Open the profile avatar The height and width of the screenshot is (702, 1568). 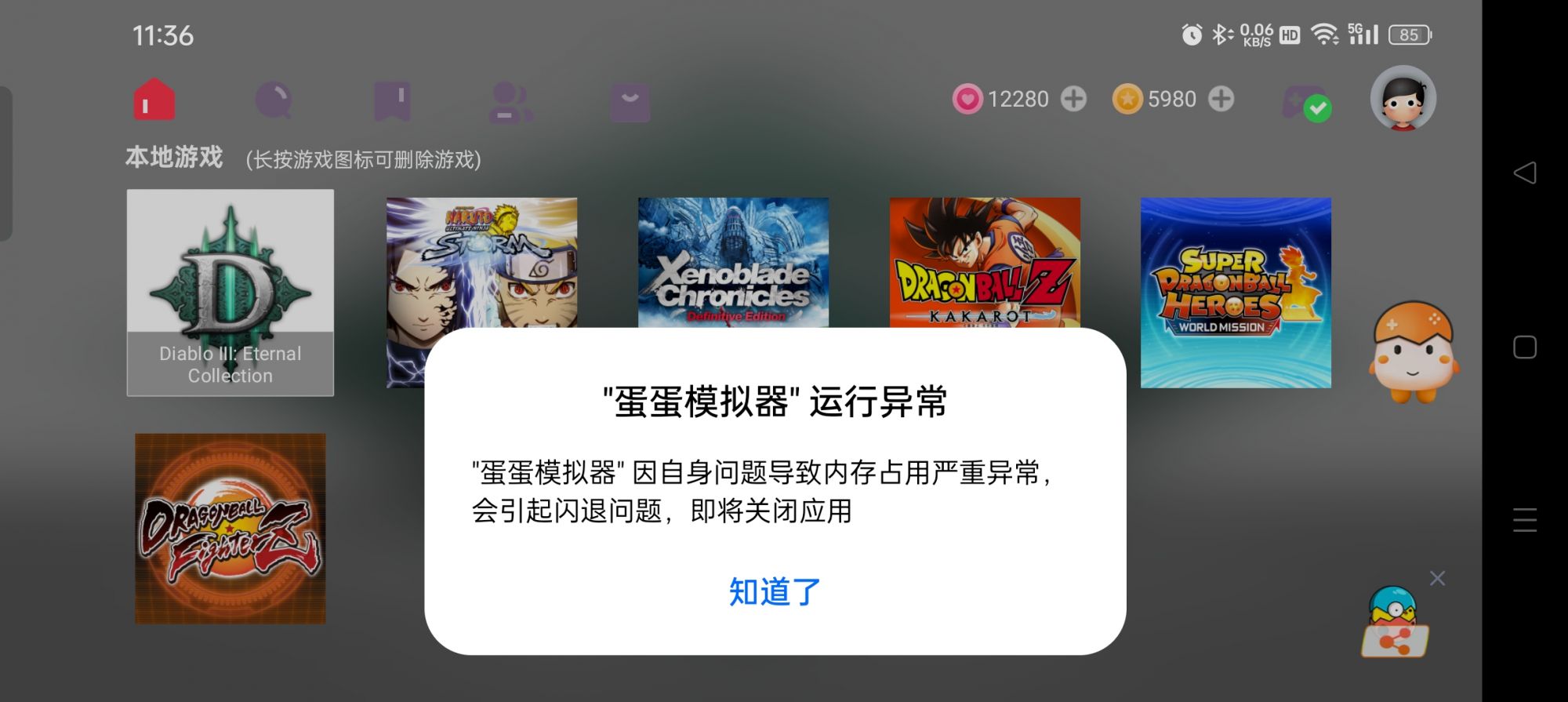pyautogui.click(x=1403, y=99)
